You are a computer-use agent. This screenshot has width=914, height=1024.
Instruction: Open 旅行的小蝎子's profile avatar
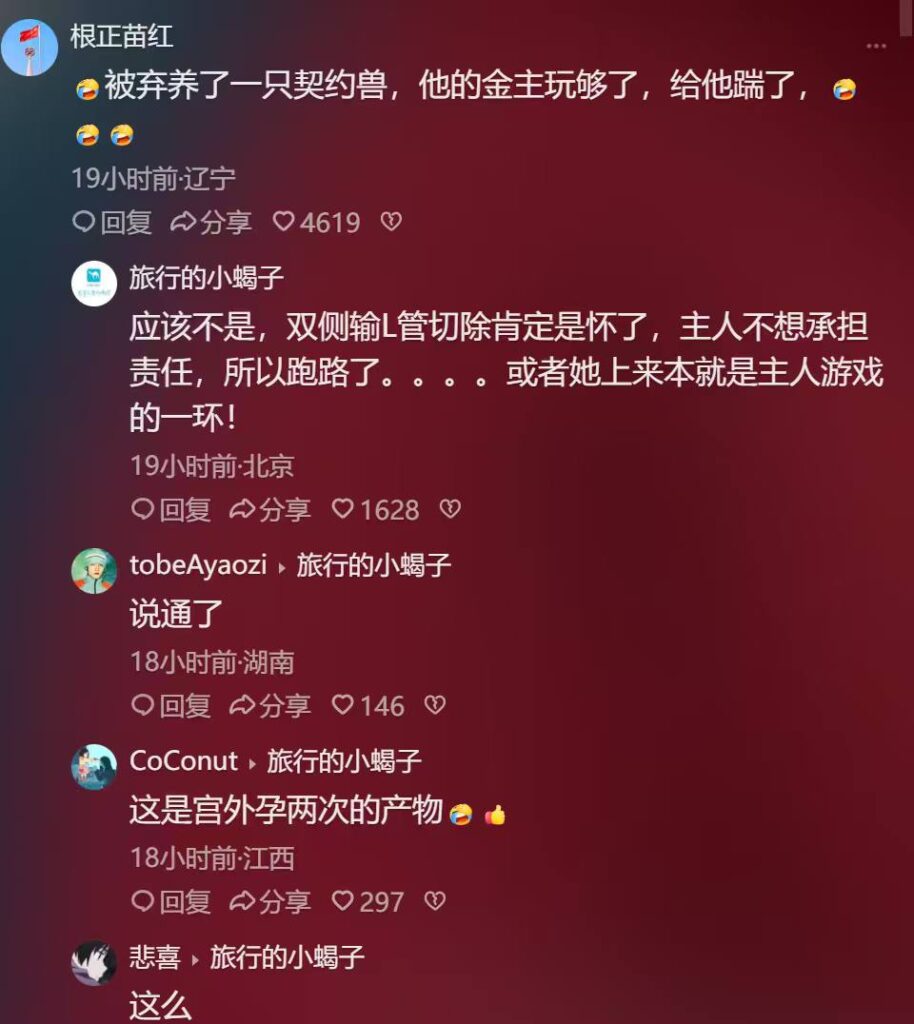coord(94,282)
